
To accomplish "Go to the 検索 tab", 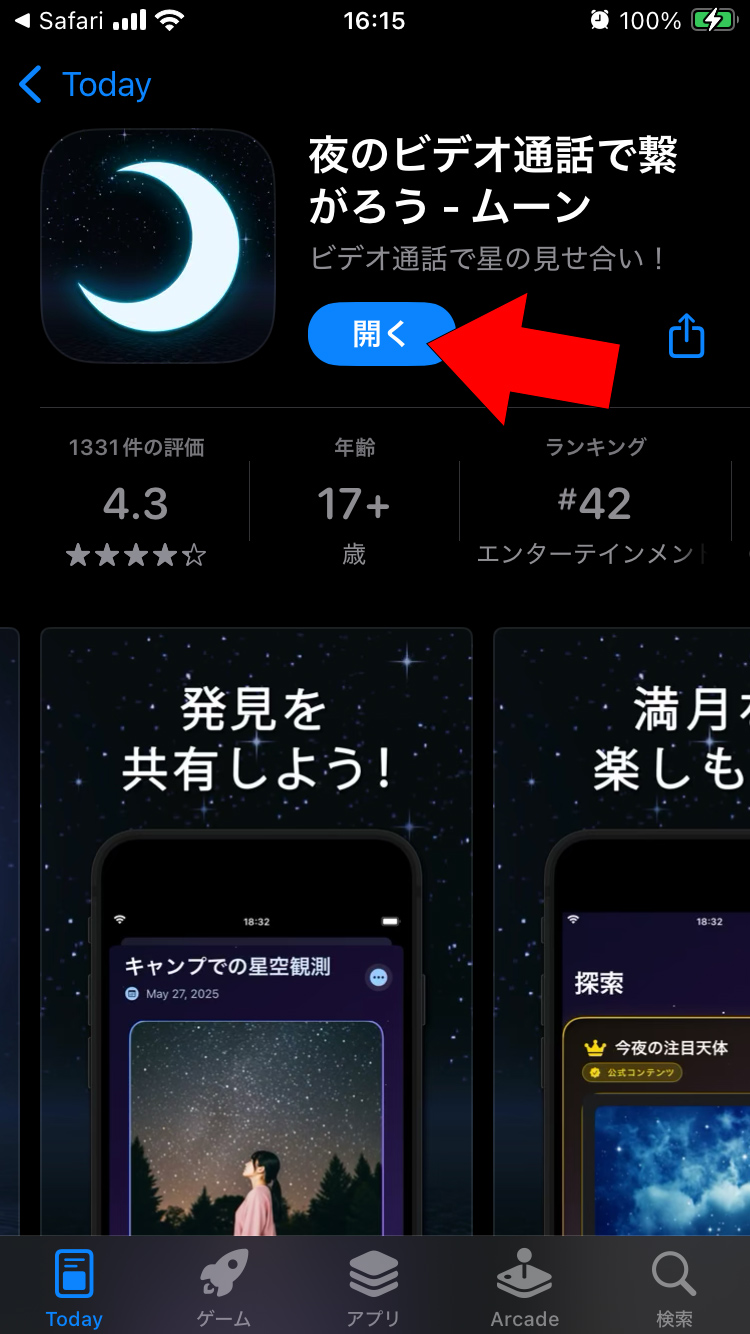I will (x=674, y=1288).
